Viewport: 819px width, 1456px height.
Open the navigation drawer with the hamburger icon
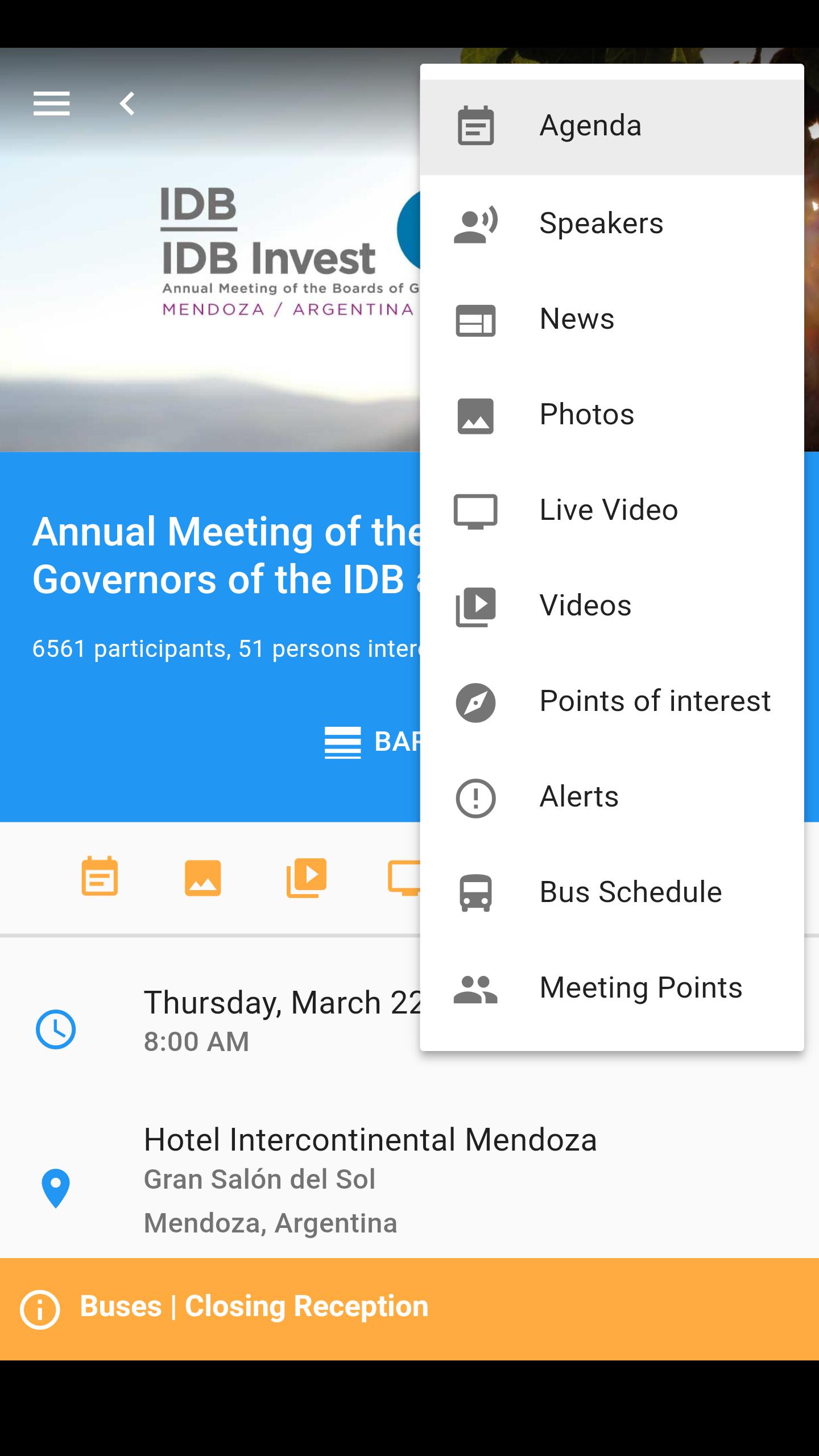click(x=52, y=103)
